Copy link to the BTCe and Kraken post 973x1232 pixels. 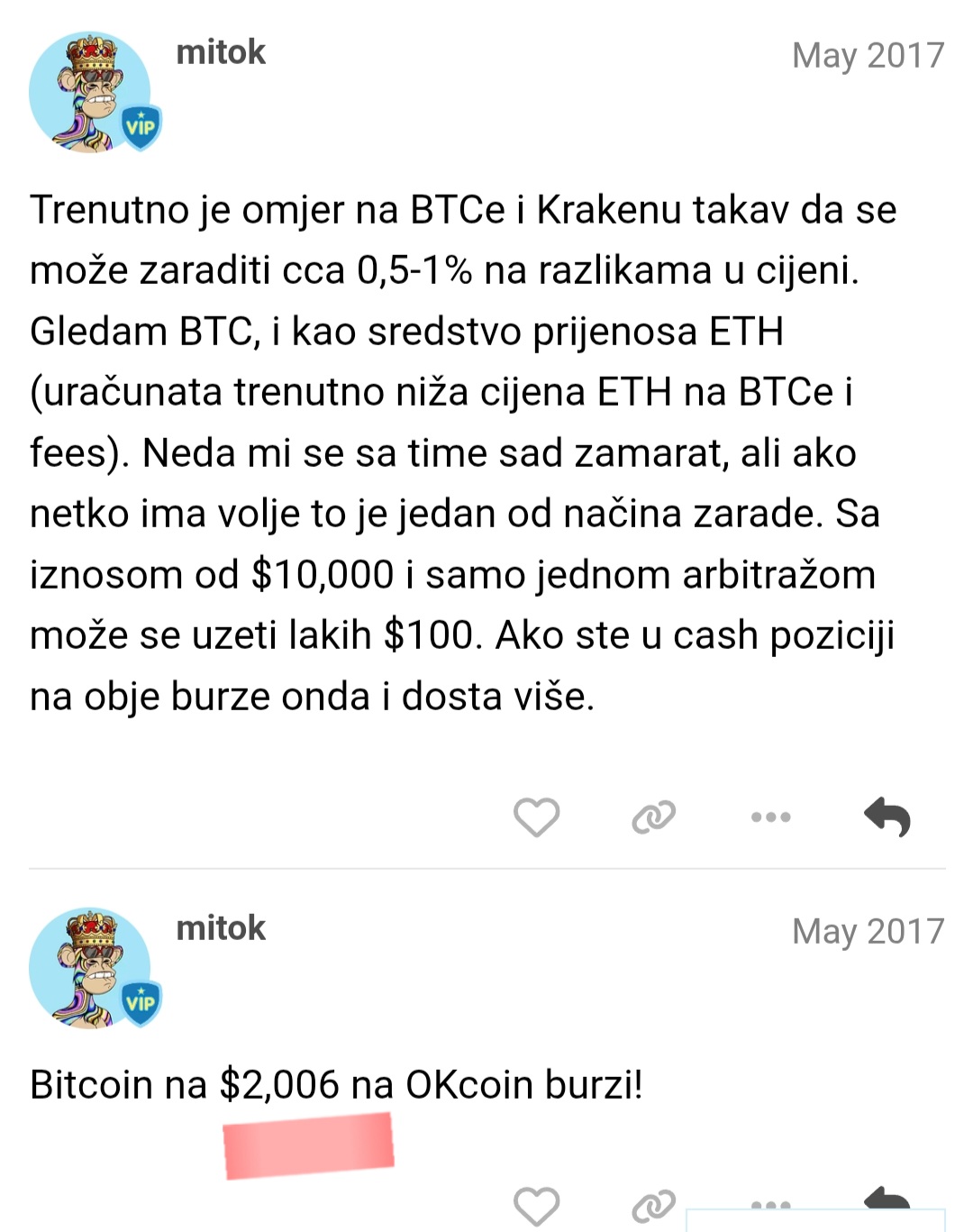coord(653,817)
